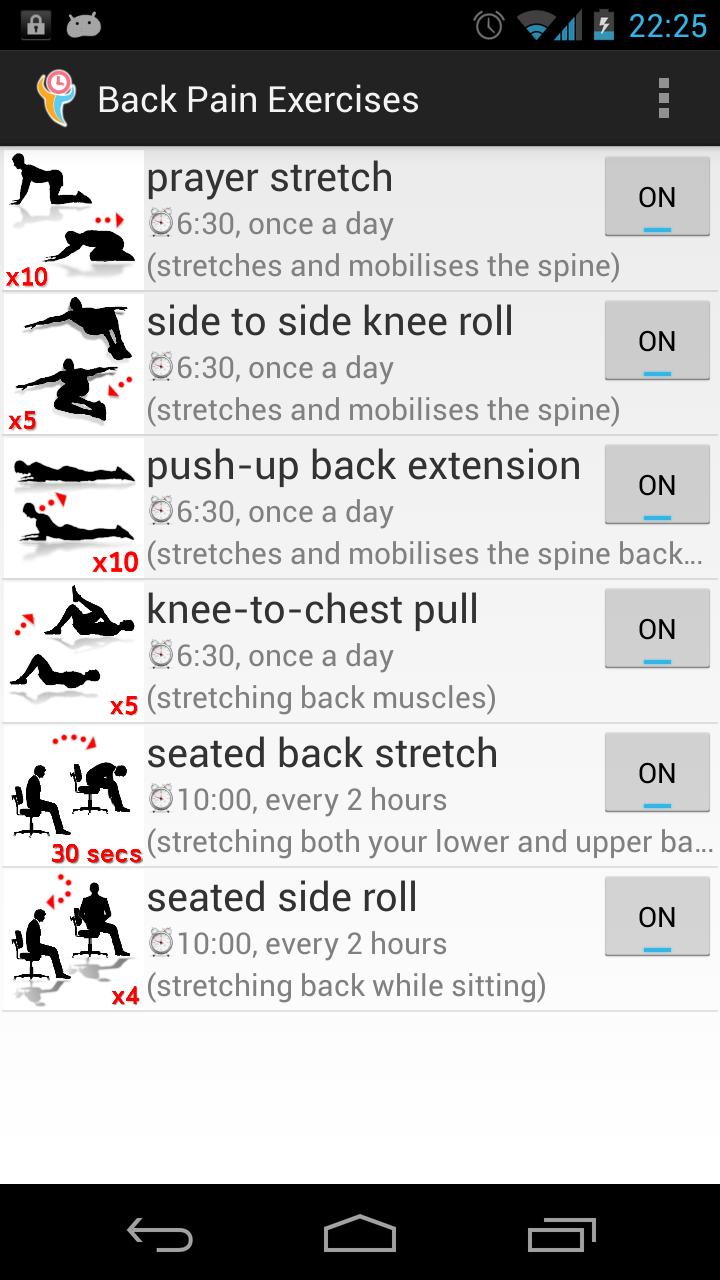The height and width of the screenshot is (1280, 720).
Task: Tap the system home button
Action: pyautogui.click(x=360, y=1233)
